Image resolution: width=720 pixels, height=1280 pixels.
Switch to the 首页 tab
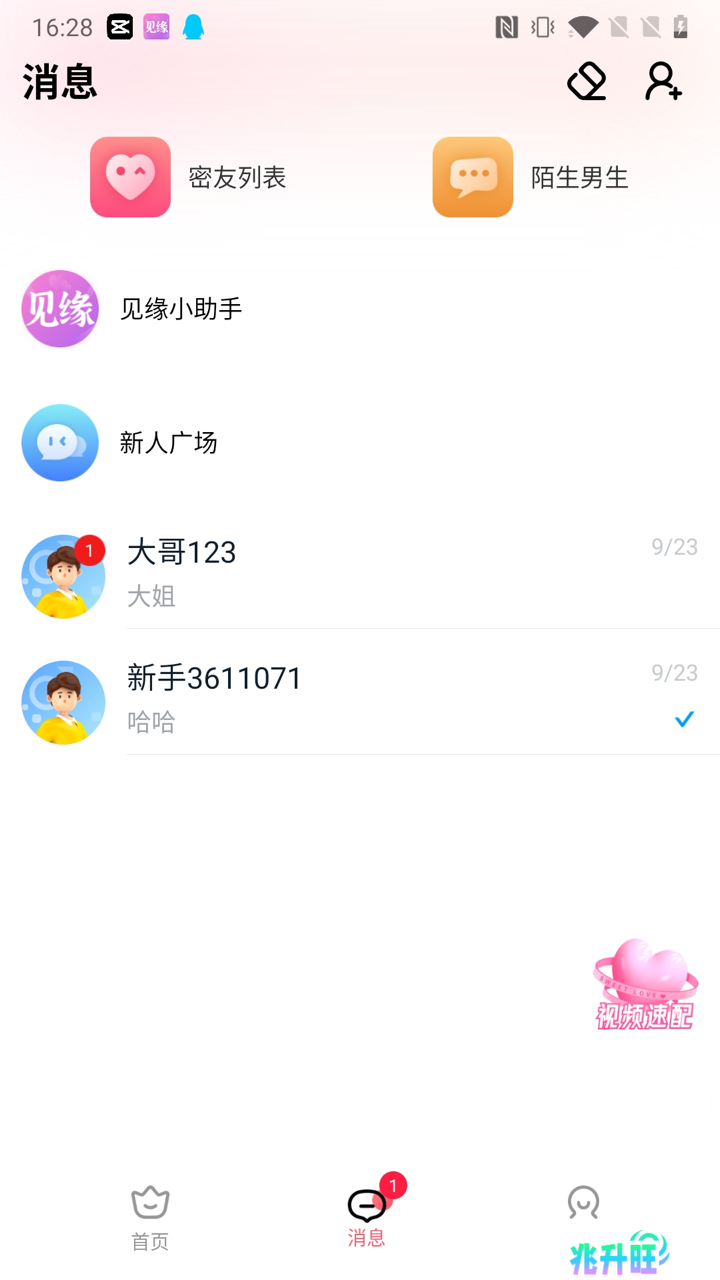coord(150,1218)
